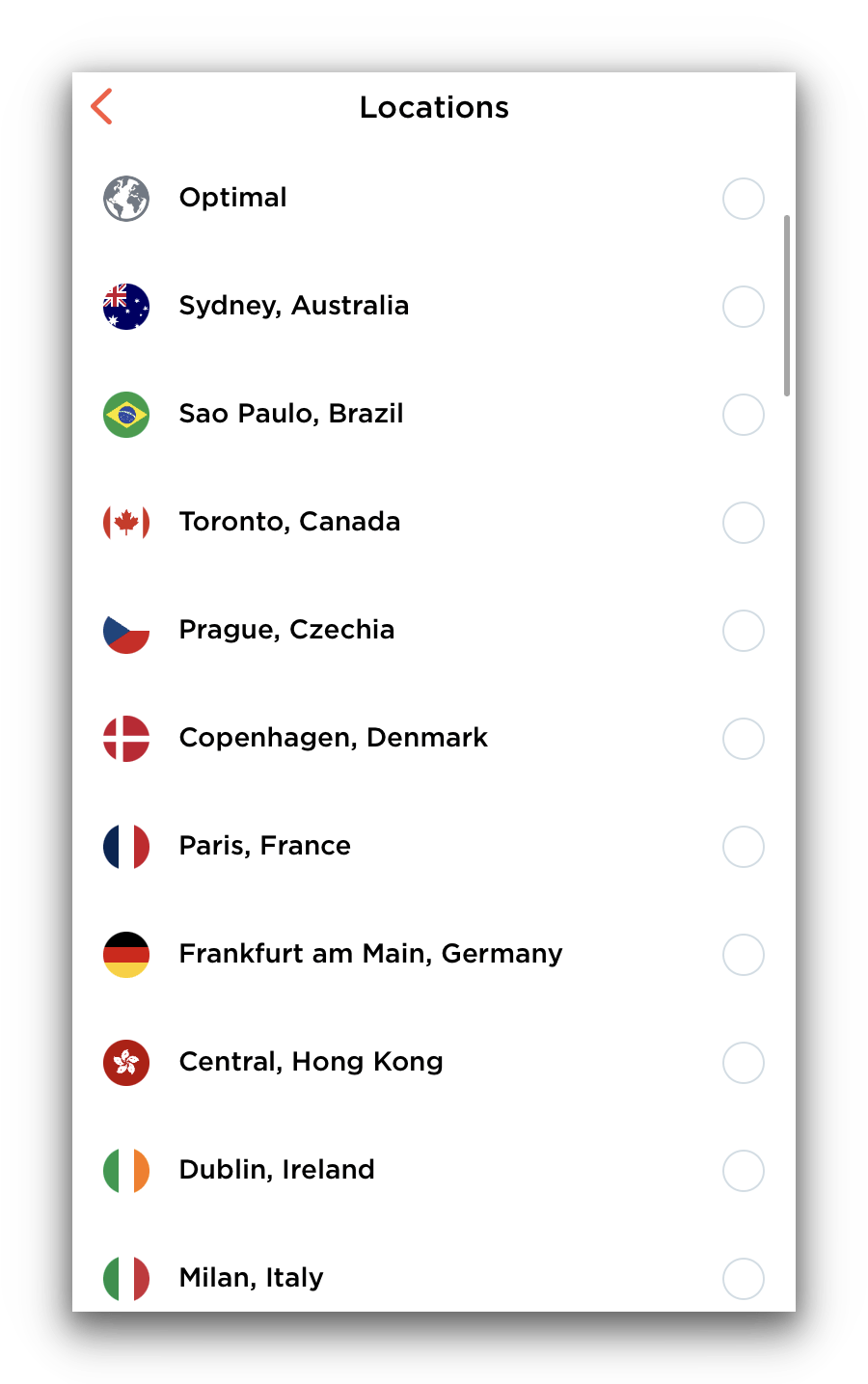Image resolution: width=868 pixels, height=1384 pixels.
Task: Click the Hong Kong flag icon
Action: coord(125,1062)
